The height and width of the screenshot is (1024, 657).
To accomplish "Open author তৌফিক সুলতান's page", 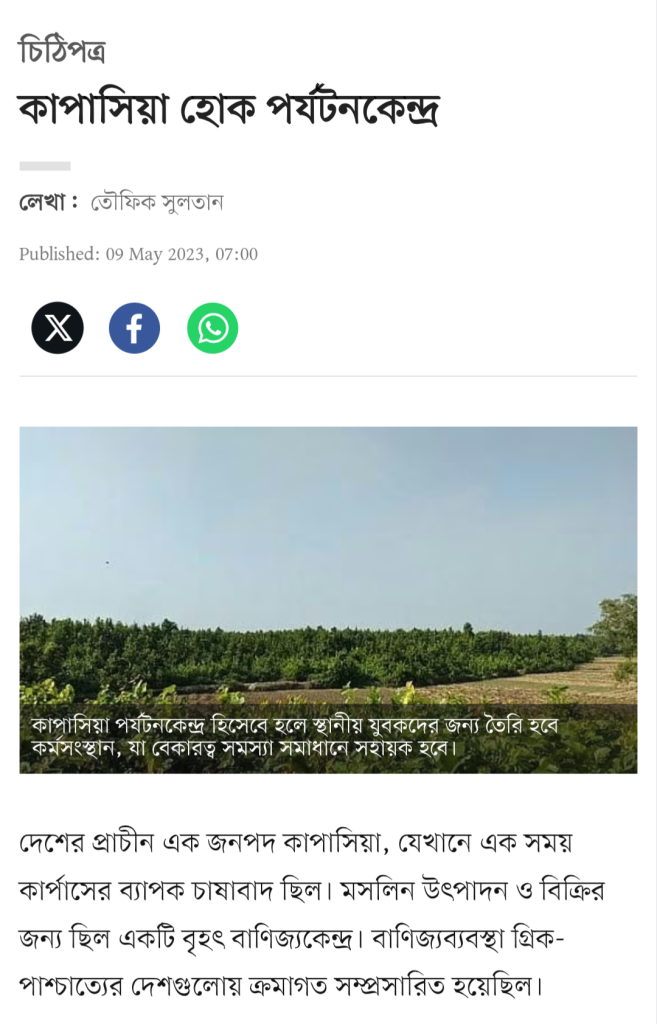I will click(157, 203).
